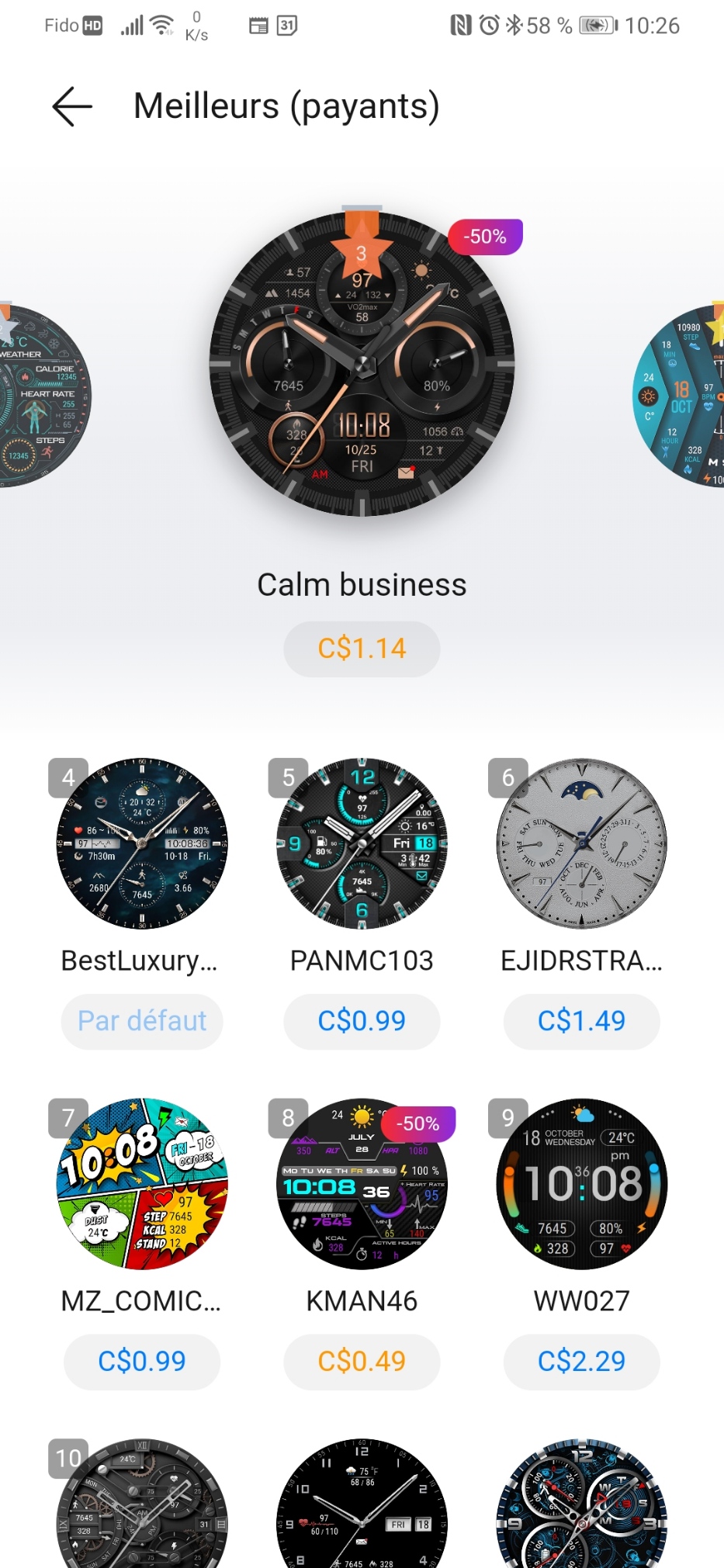This screenshot has width=724, height=1568.
Task: Buy Calm business for C$1.14
Action: (362, 649)
